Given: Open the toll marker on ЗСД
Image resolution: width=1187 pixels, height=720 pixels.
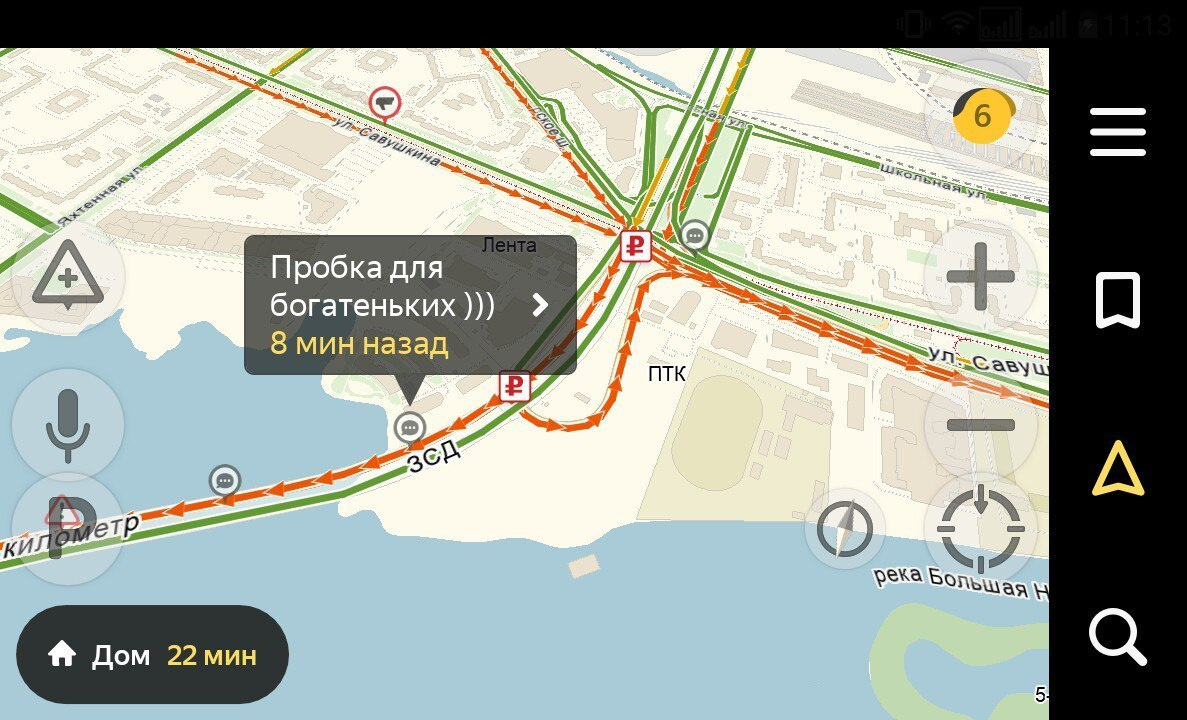Looking at the screenshot, I should (x=514, y=385).
